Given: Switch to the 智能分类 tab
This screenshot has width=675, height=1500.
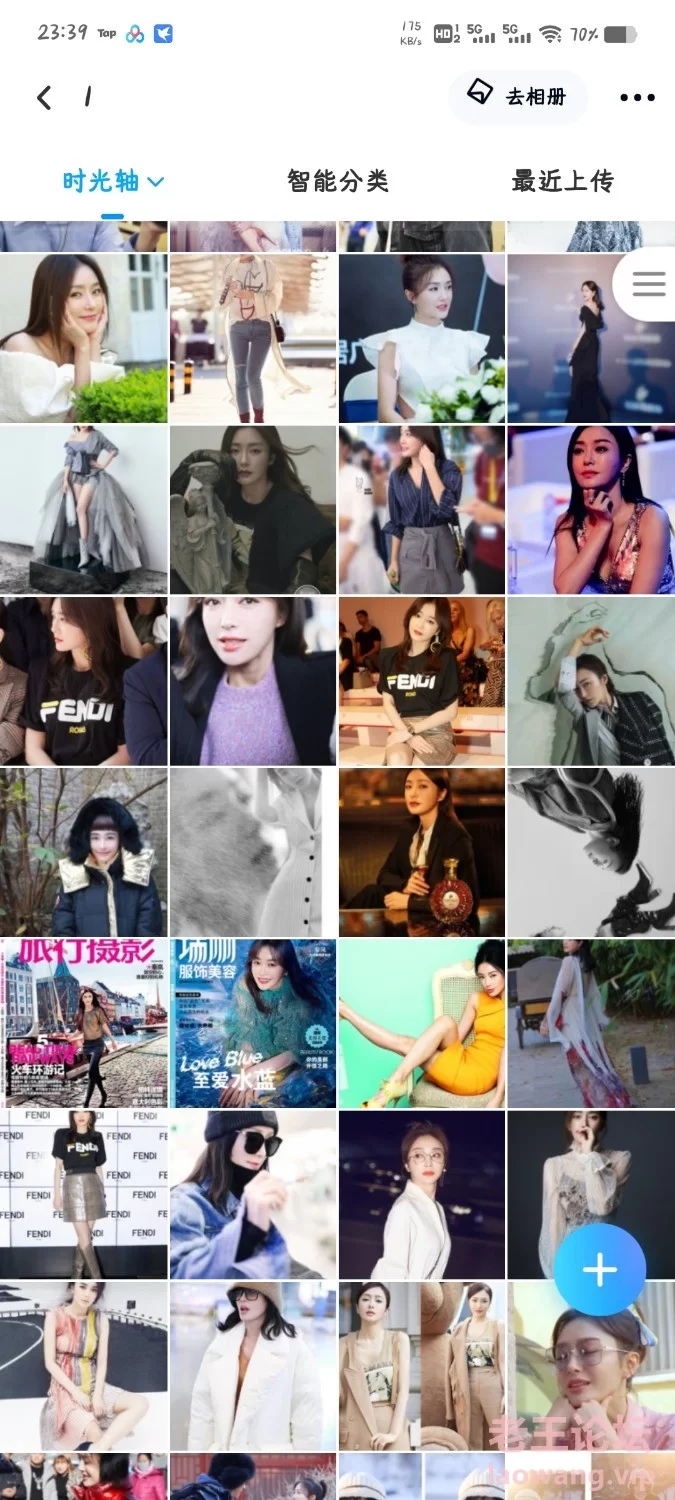Looking at the screenshot, I should 338,181.
